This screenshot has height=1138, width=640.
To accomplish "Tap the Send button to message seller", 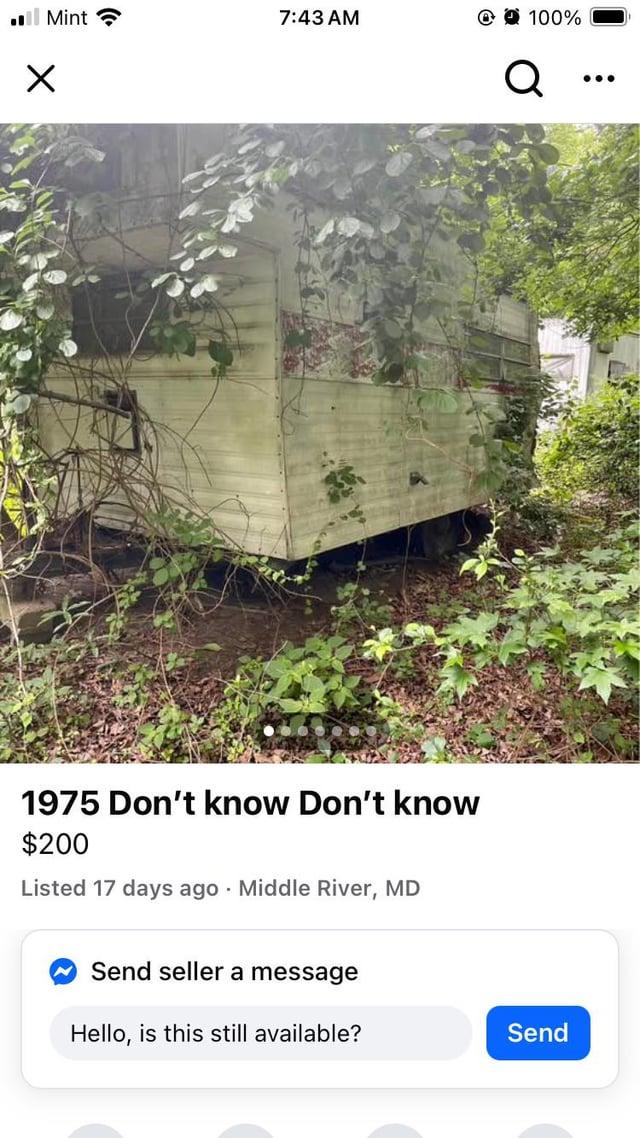I will tap(538, 1032).
